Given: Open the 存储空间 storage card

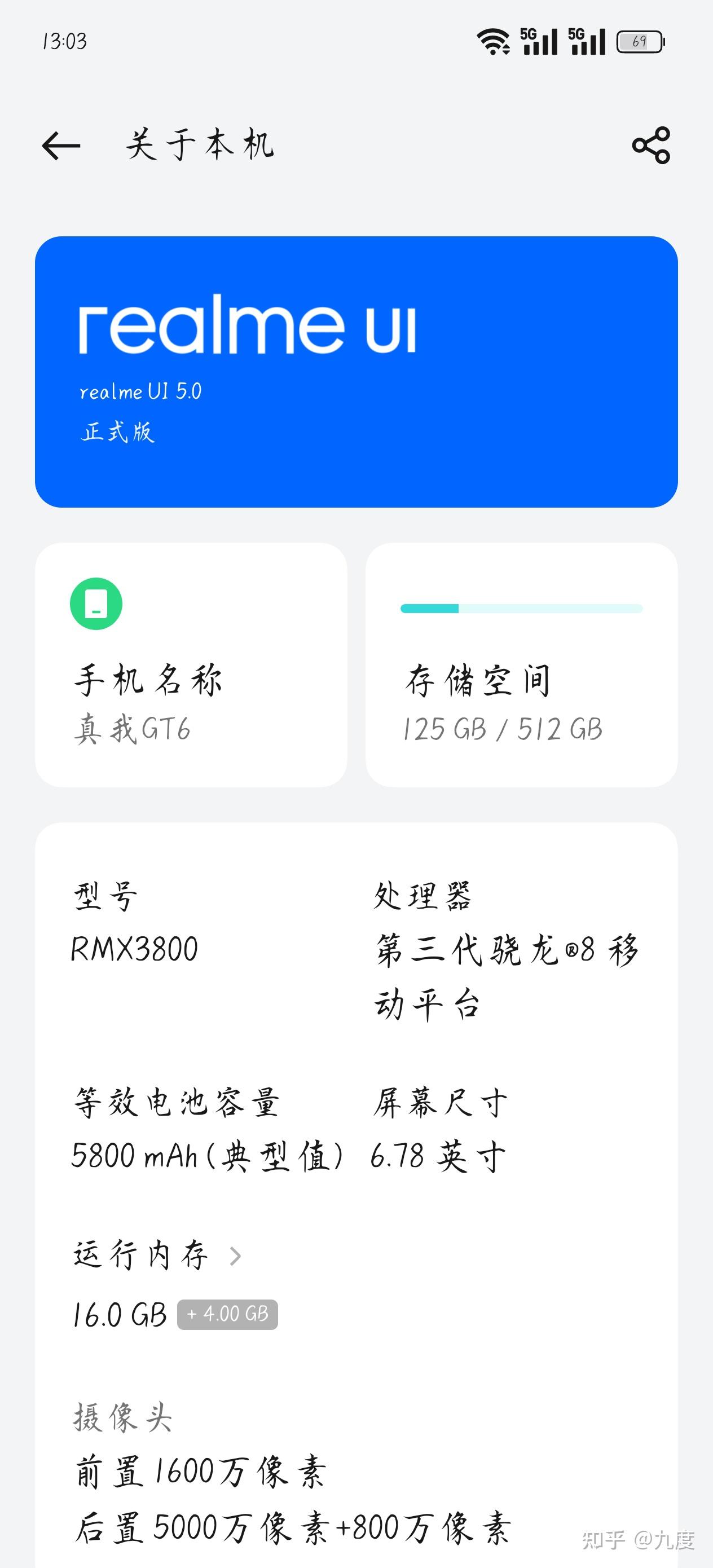Looking at the screenshot, I should tap(521, 664).
